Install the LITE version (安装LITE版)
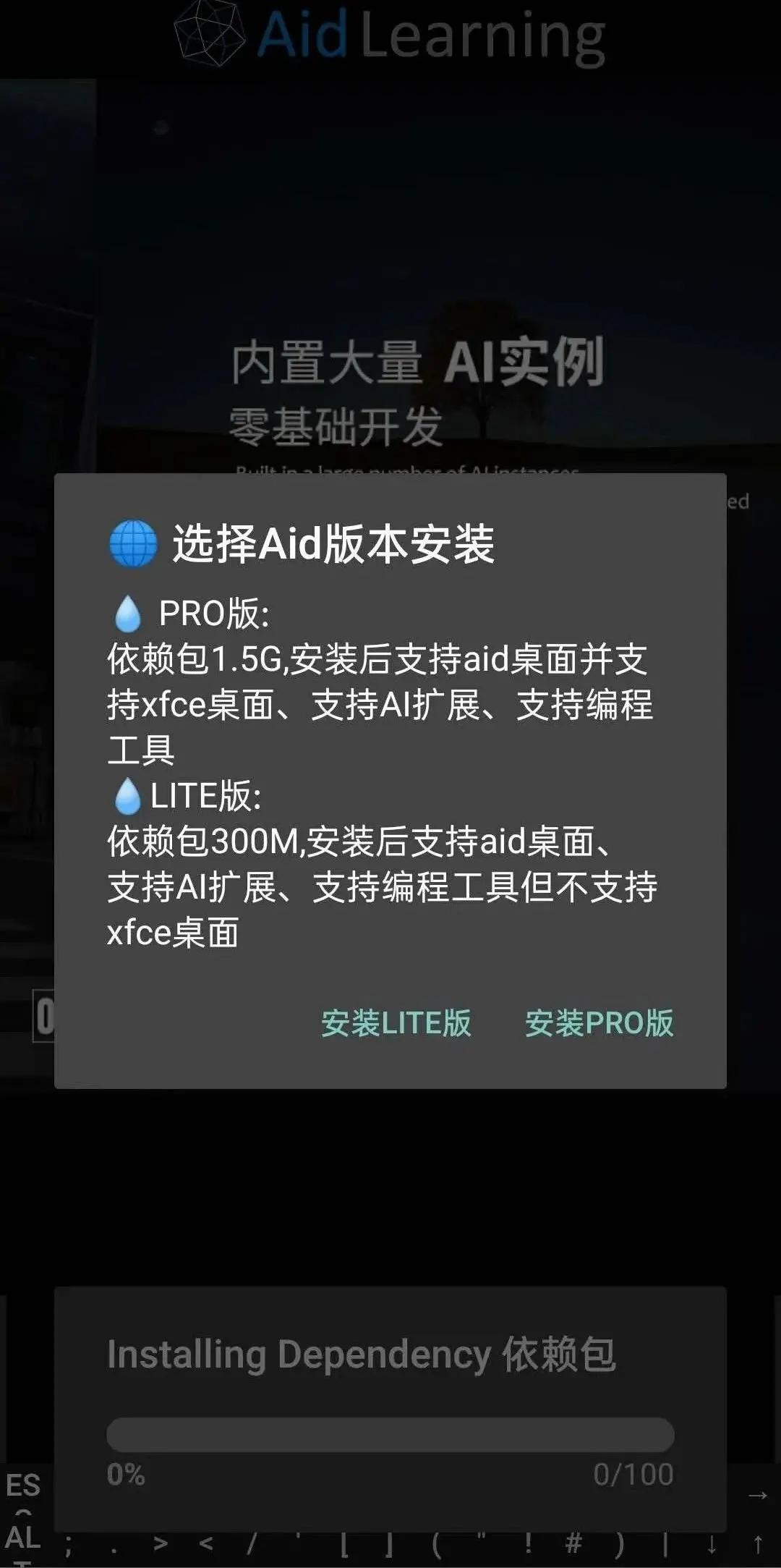 point(396,1023)
